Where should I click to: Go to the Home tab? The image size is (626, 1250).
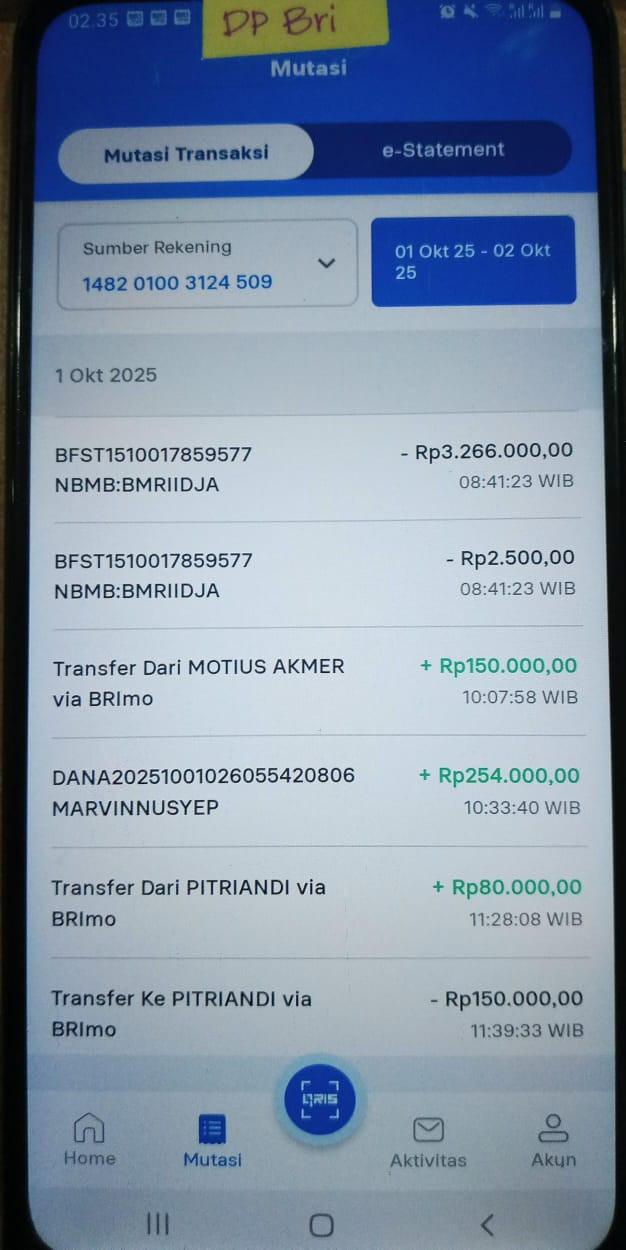pyautogui.click(x=90, y=1140)
